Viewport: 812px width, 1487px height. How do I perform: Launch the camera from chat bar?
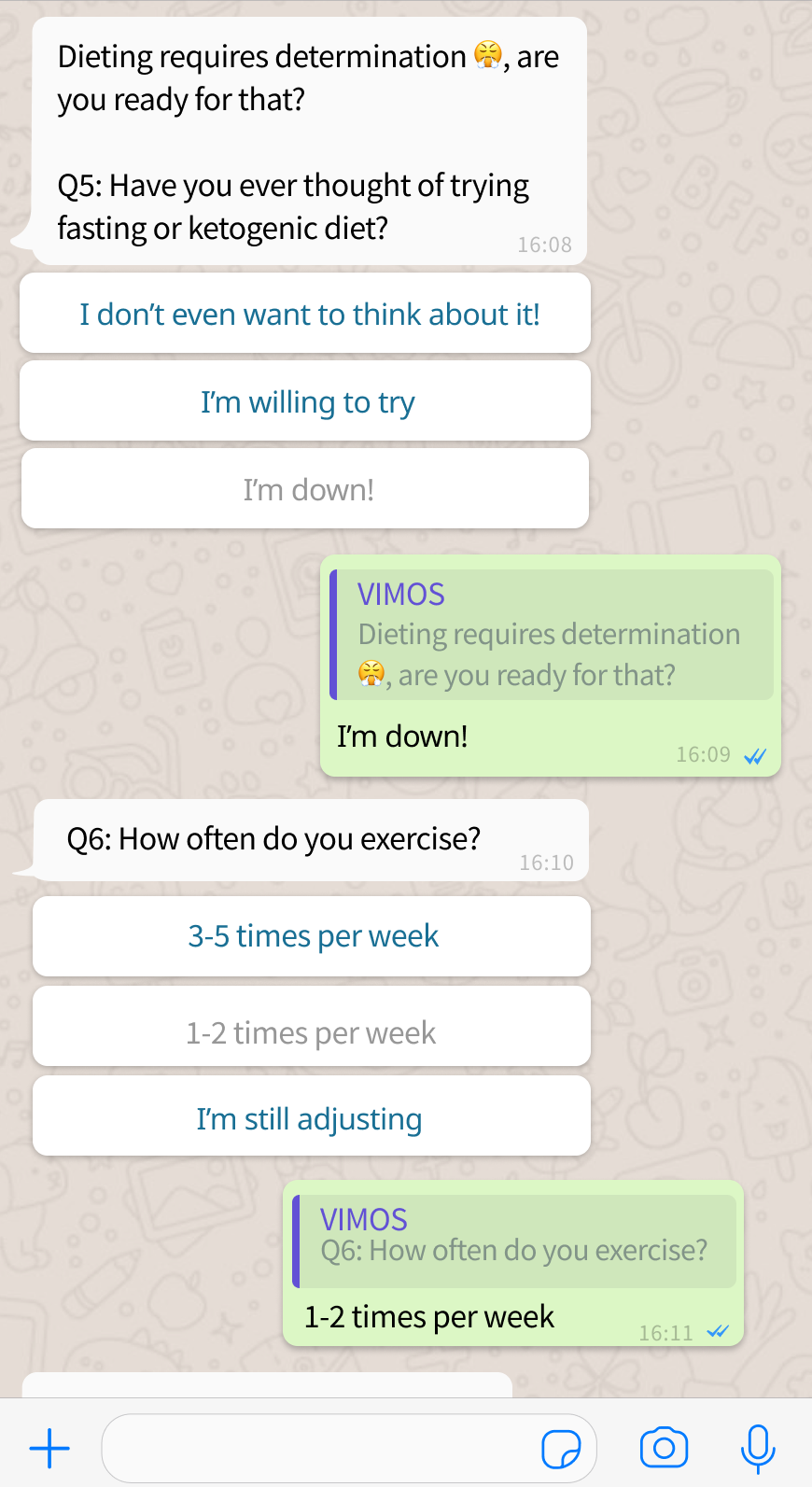click(x=664, y=1448)
